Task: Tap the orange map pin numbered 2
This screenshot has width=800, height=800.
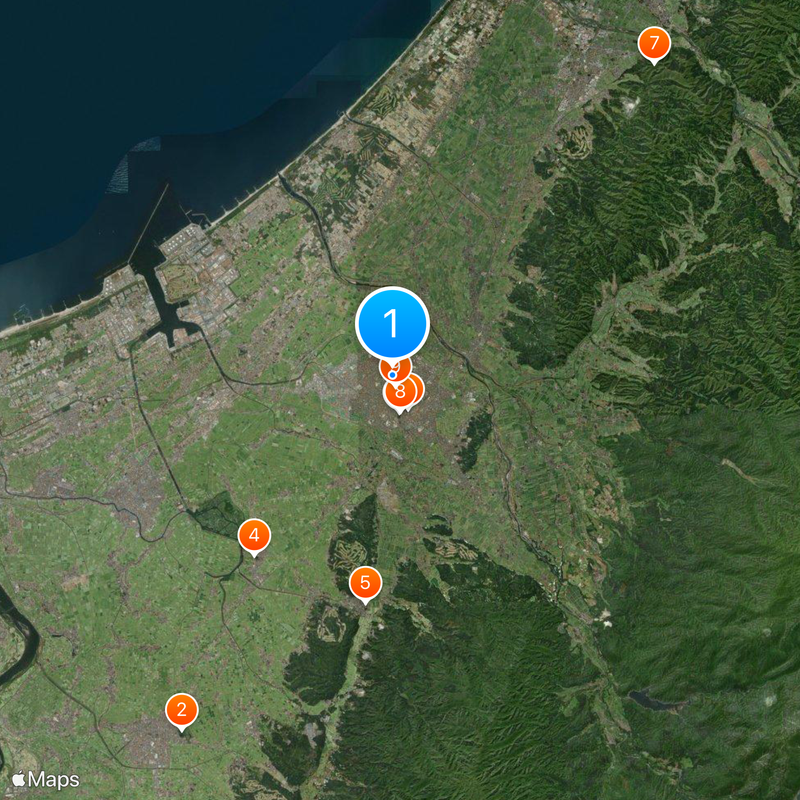Action: (181, 711)
